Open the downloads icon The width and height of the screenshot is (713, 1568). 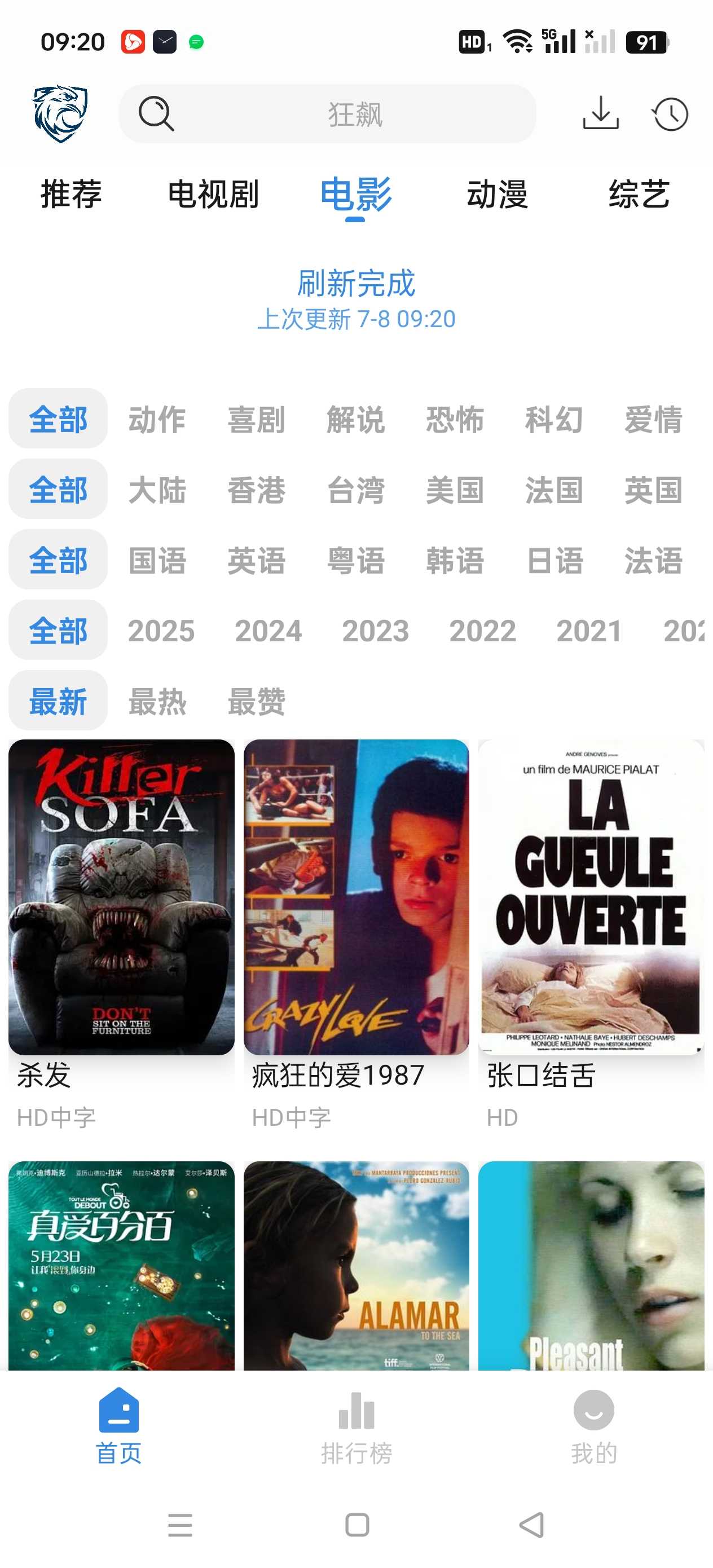click(600, 113)
